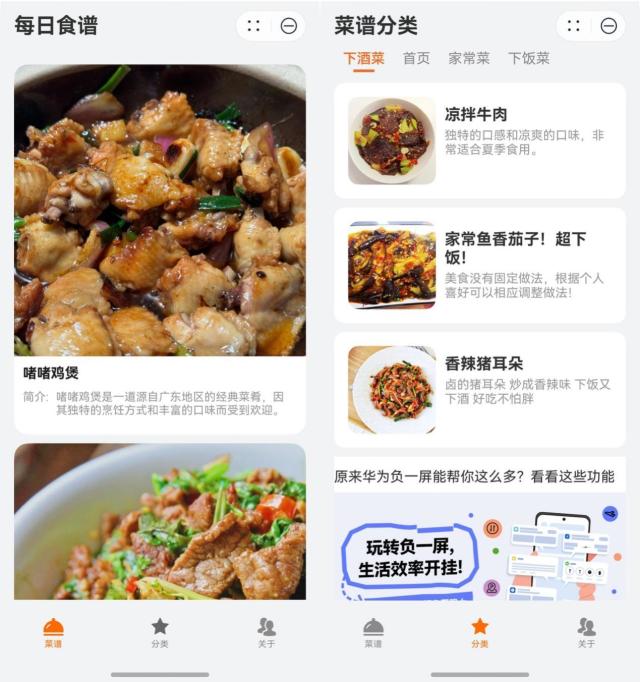Open the more-options dots on 菜谱分类 screen
640x682 pixels.
coord(574,26)
